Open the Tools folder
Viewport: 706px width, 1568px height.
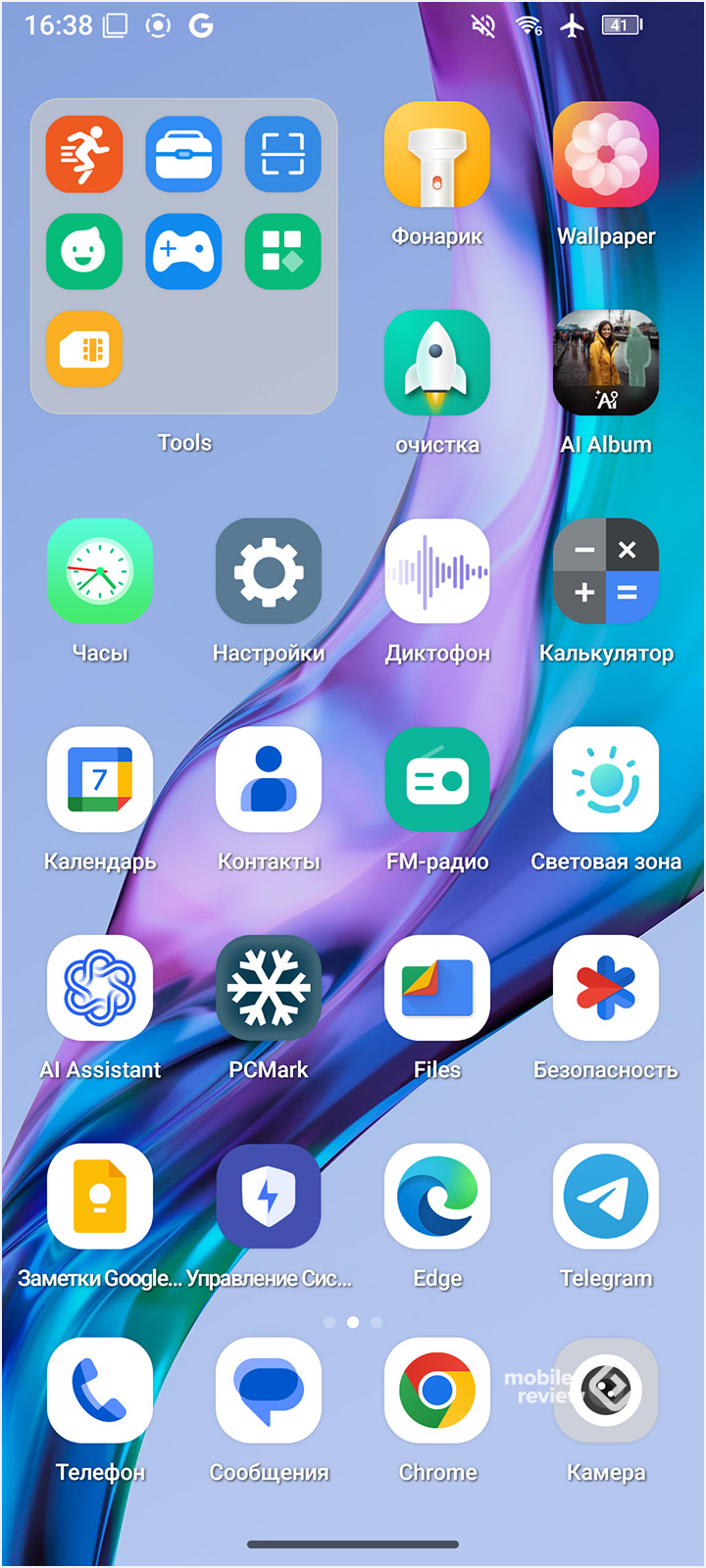pos(184,257)
